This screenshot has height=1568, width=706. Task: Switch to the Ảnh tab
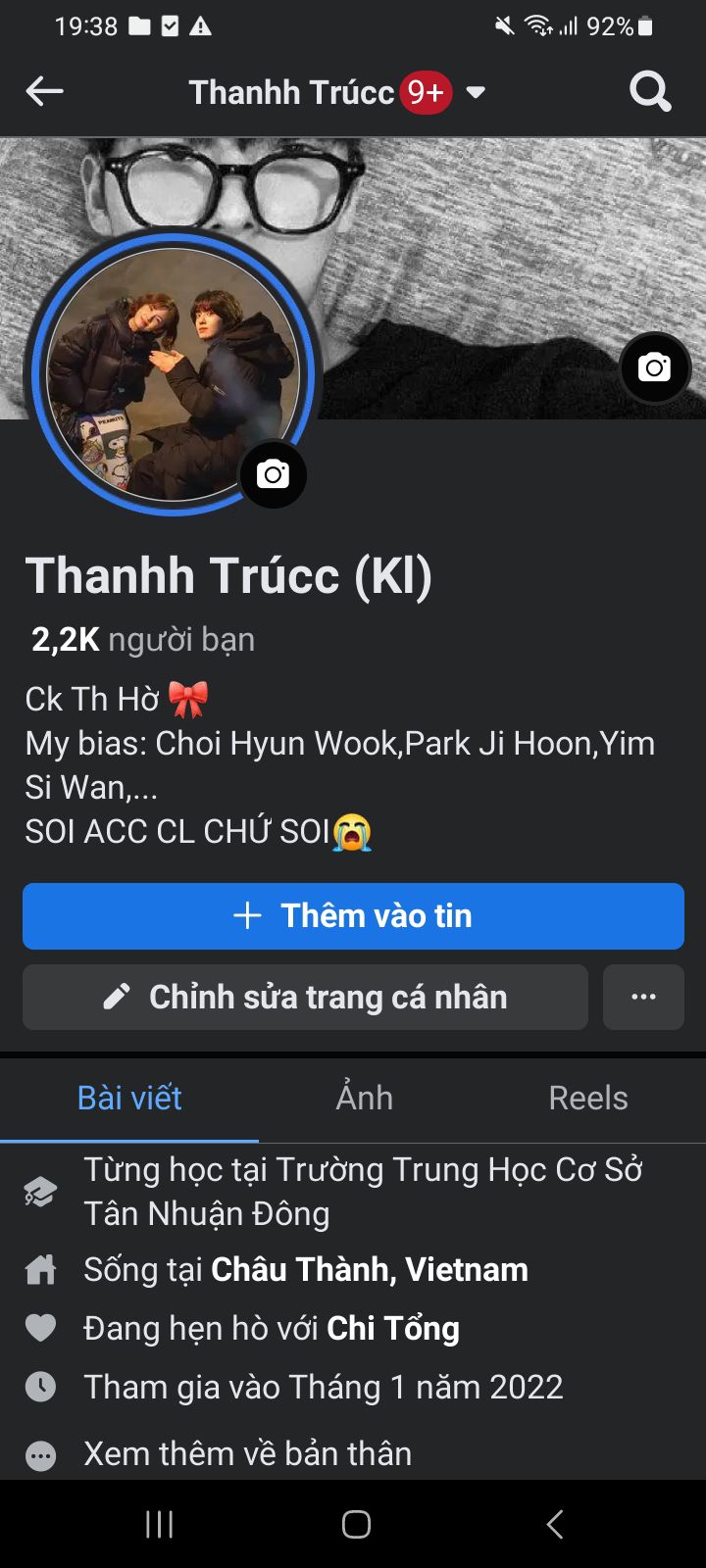(x=365, y=1099)
